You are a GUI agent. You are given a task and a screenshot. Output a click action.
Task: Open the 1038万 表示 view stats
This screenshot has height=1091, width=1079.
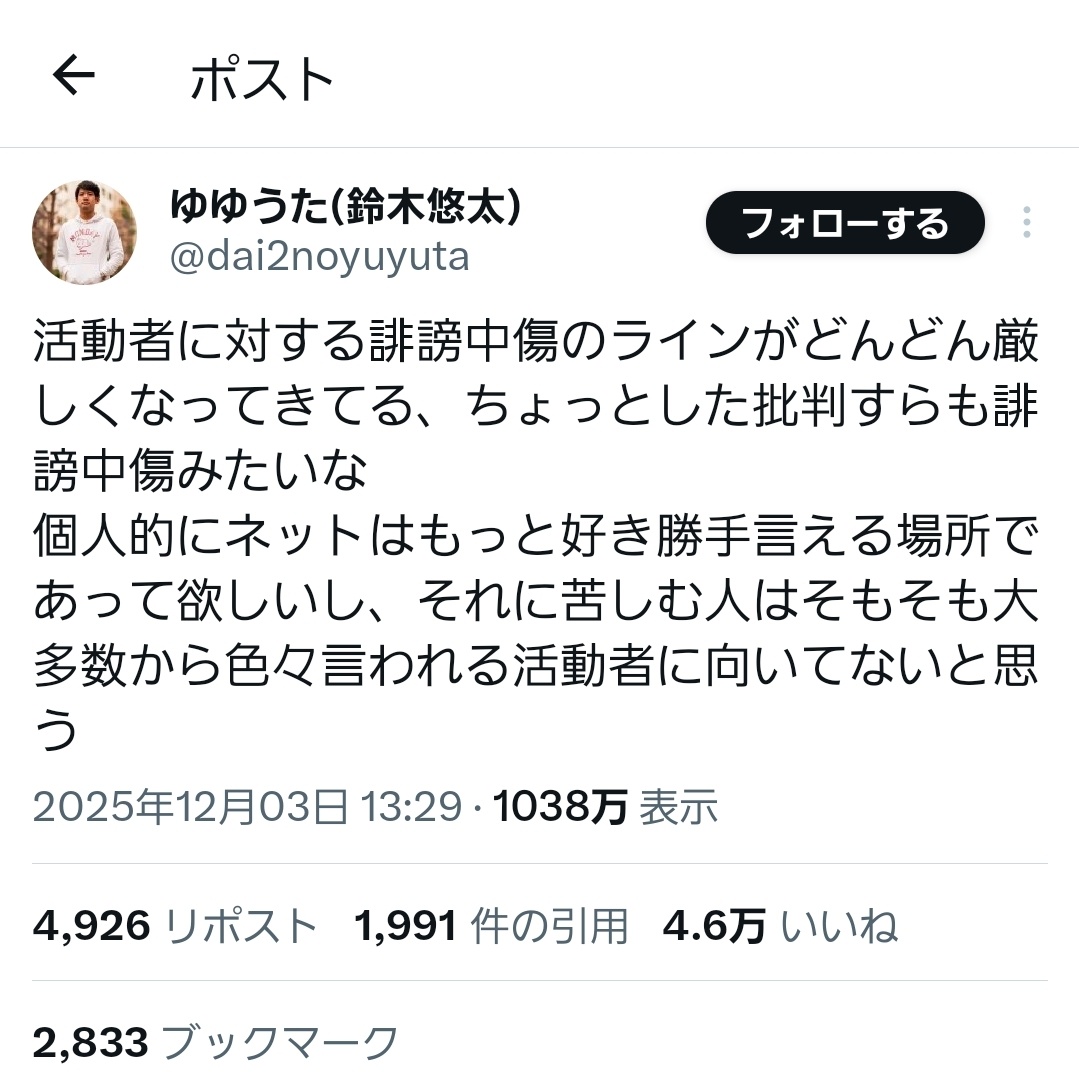(x=606, y=806)
